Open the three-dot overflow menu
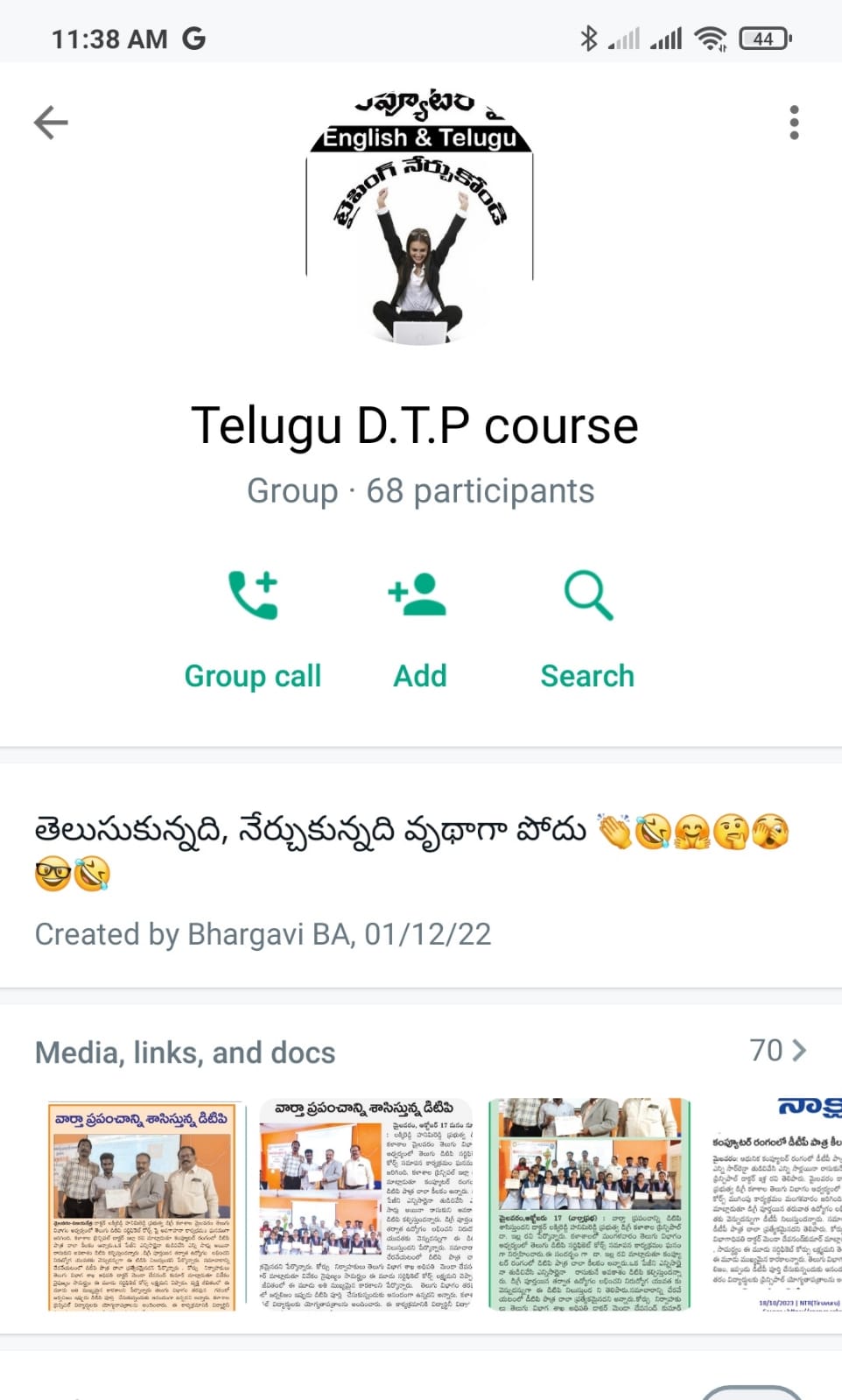Image resolution: width=842 pixels, height=1400 pixels. pos(794,123)
